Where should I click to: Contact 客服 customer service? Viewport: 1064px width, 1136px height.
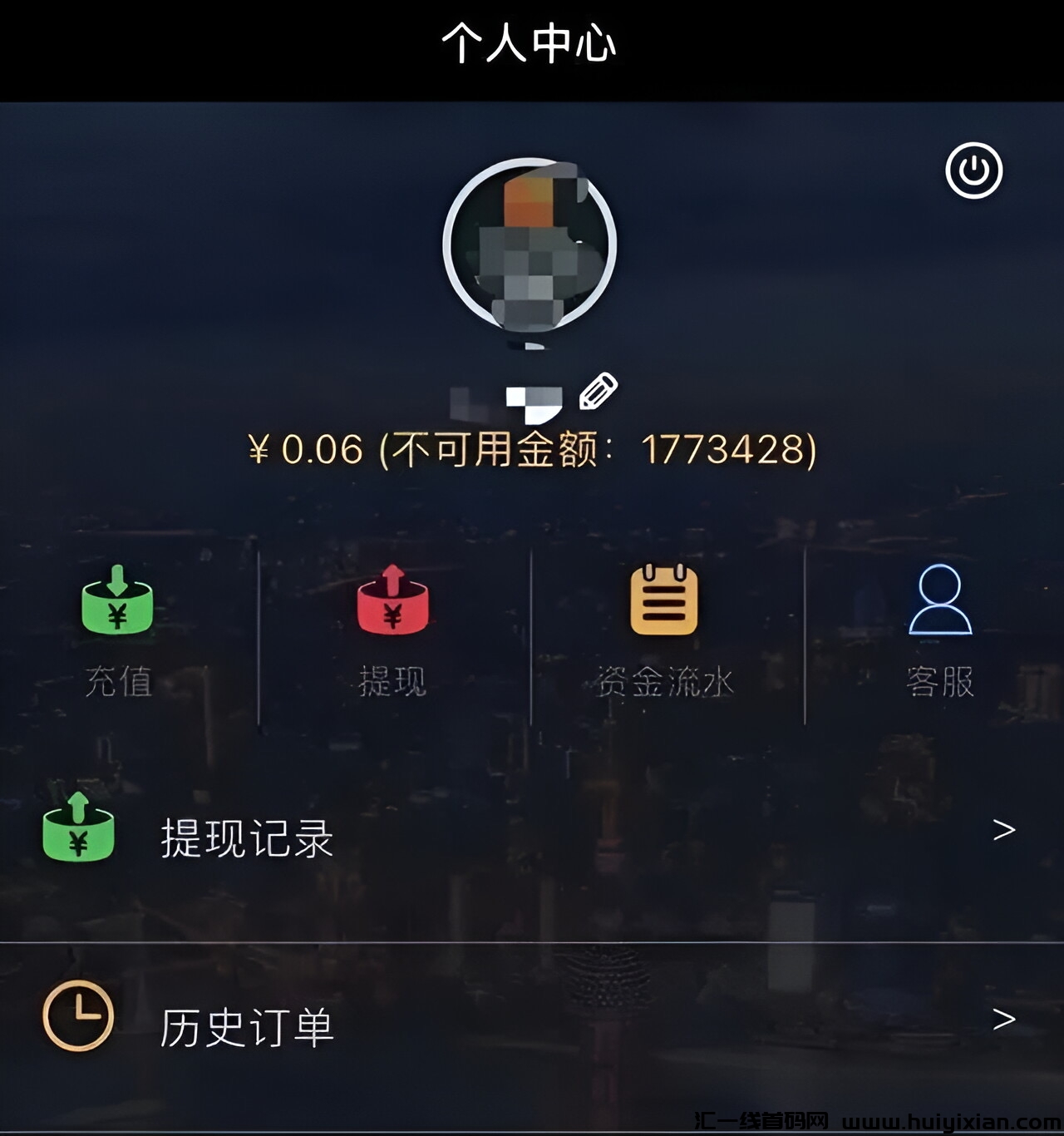coord(939,630)
